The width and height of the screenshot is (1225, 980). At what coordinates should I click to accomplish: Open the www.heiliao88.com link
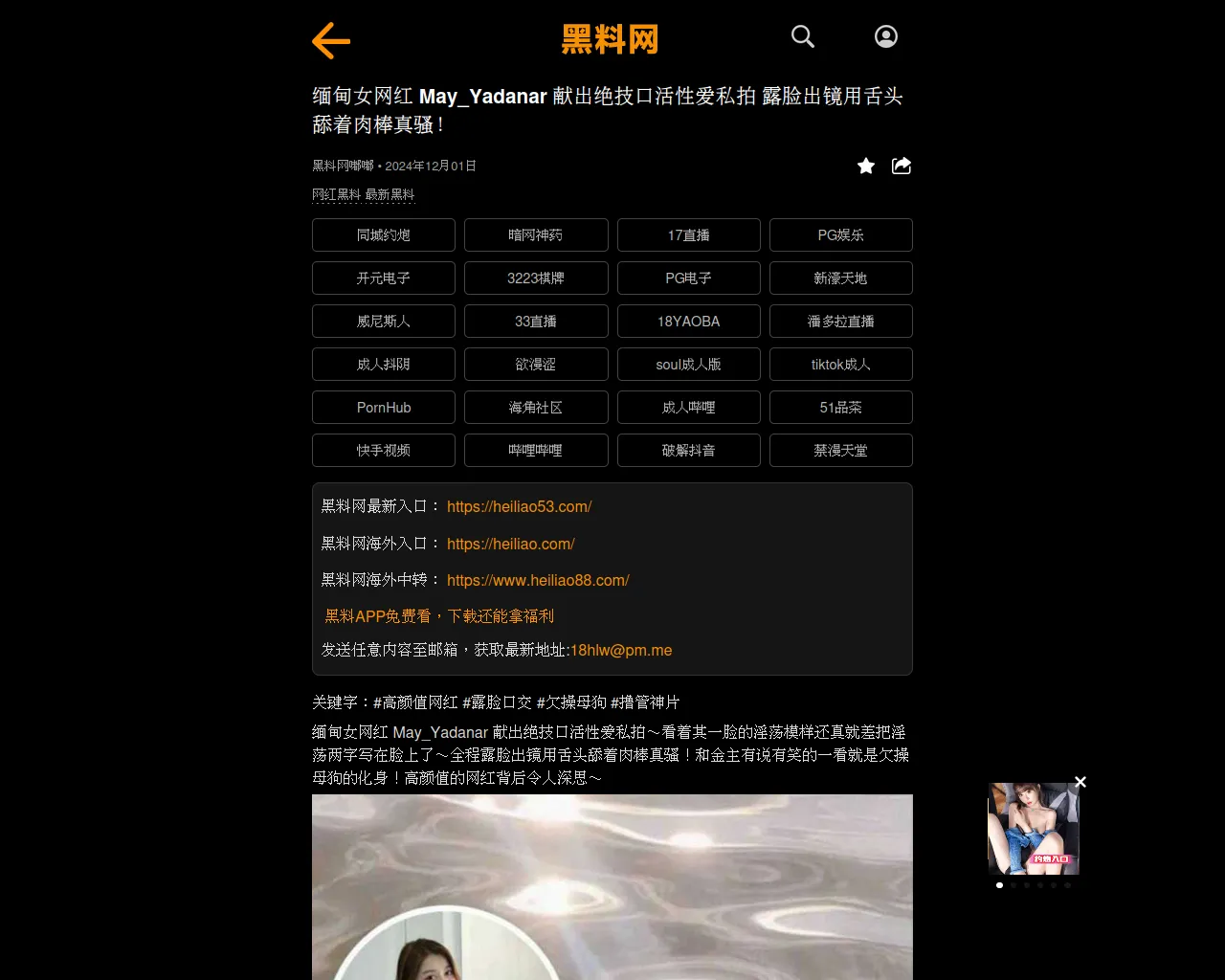tap(538, 580)
